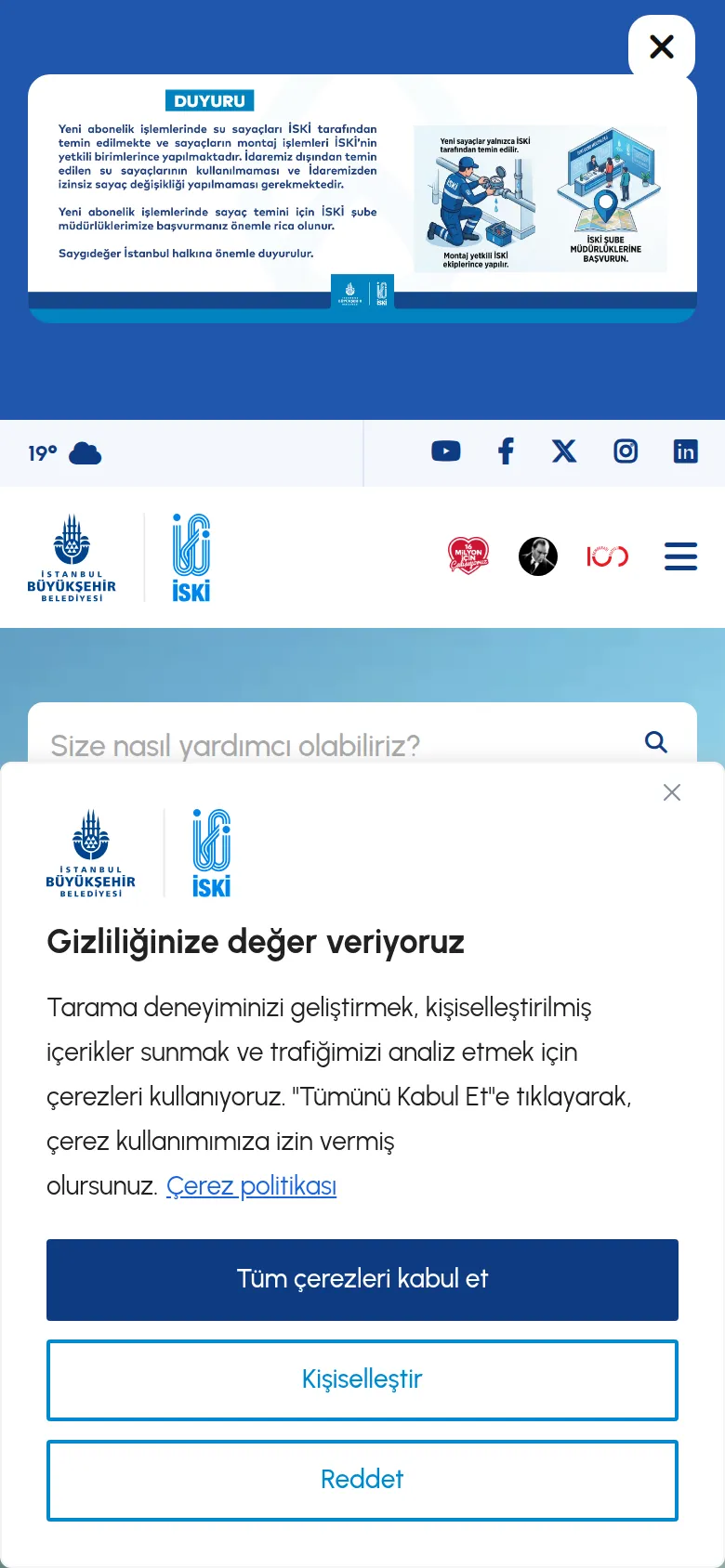Open the LinkedIn icon

click(x=685, y=451)
